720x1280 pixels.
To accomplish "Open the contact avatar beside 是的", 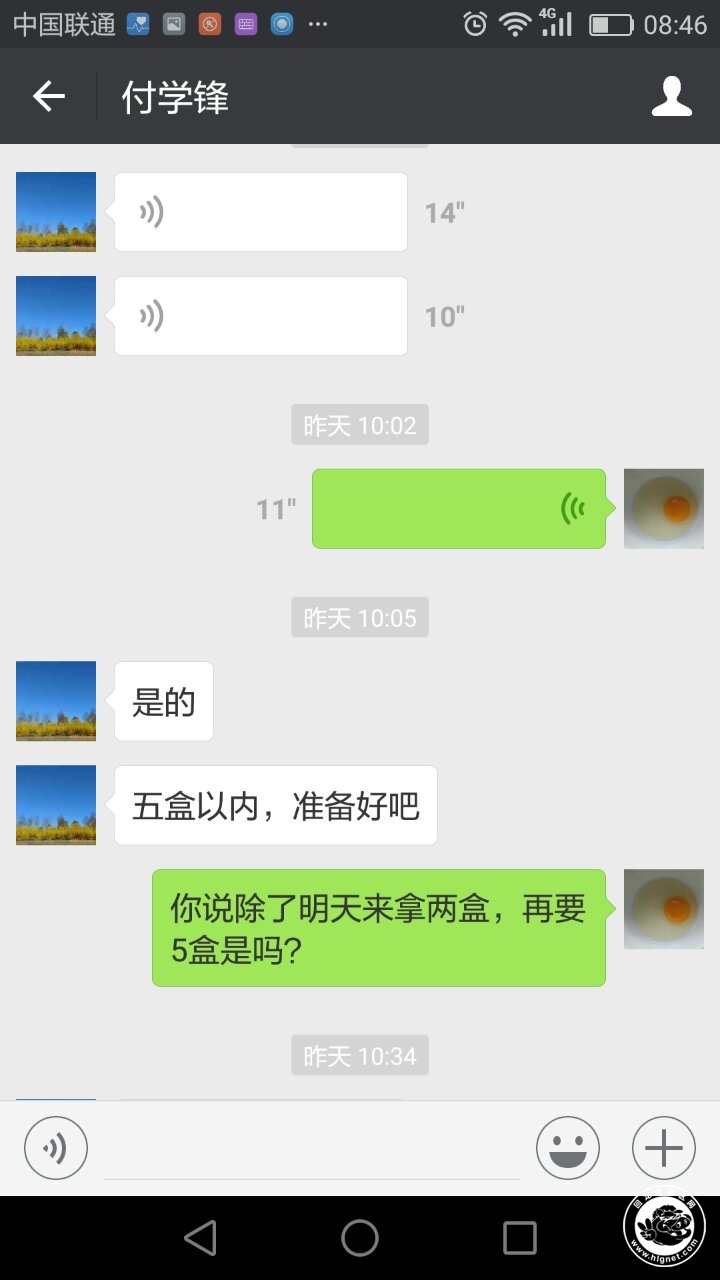I will pyautogui.click(x=56, y=701).
